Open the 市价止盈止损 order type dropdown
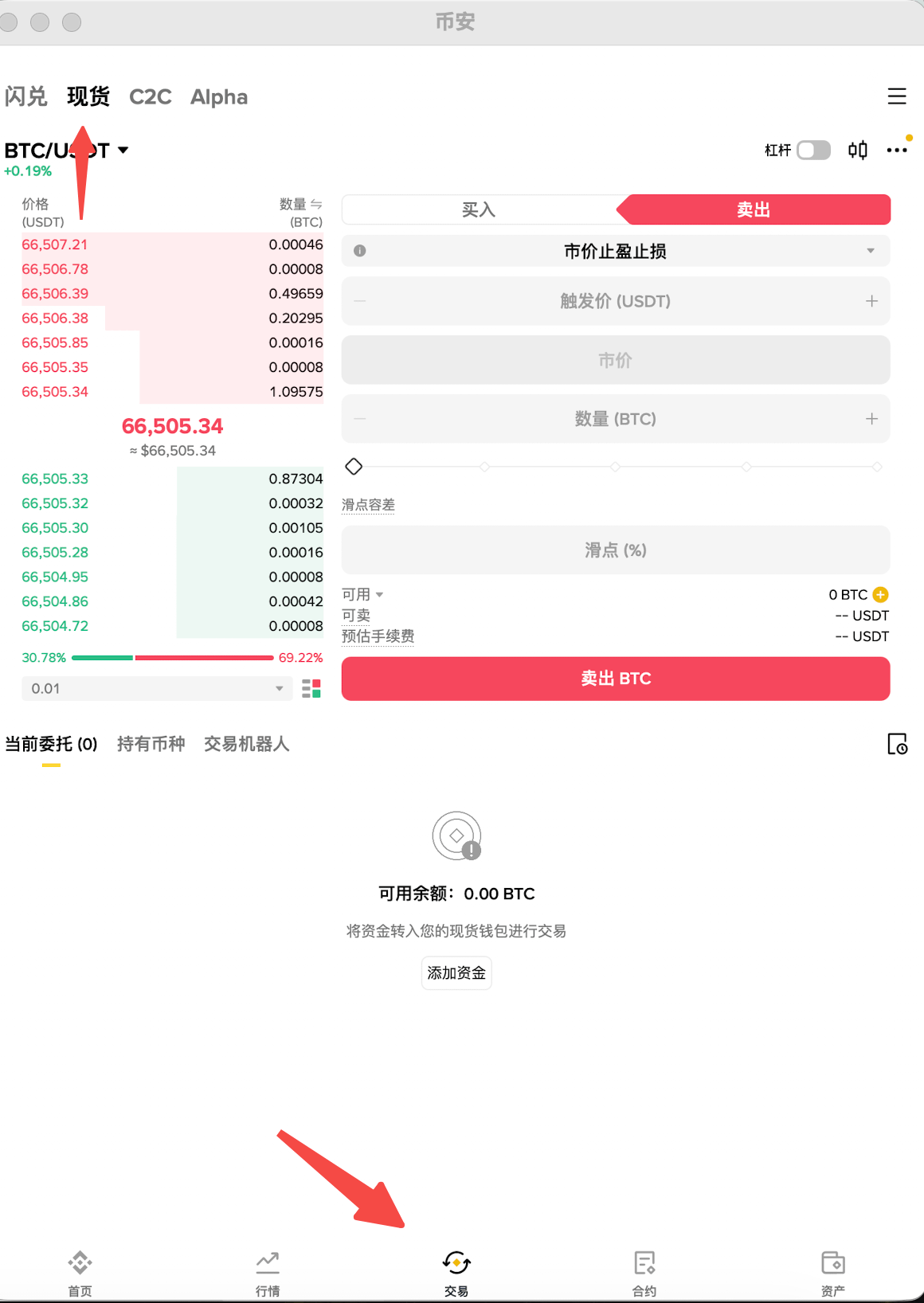 pos(615,251)
